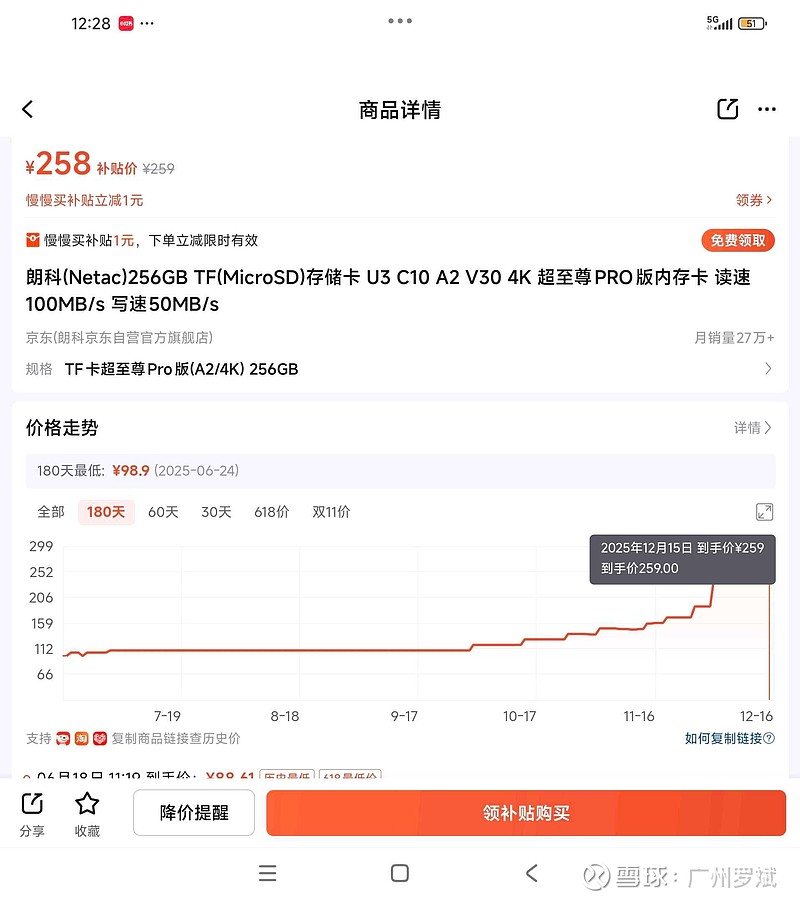
Task: Tap the three-dot more options icon
Action: (767, 109)
